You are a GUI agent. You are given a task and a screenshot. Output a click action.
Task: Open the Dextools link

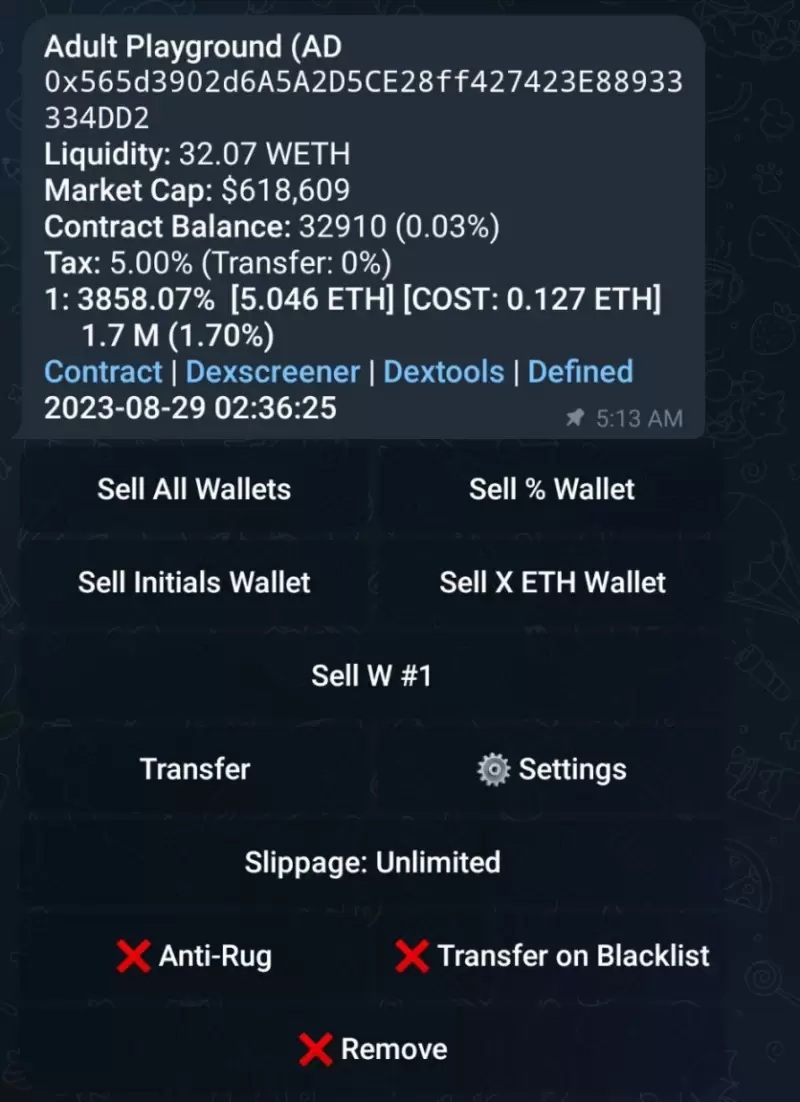click(x=443, y=372)
